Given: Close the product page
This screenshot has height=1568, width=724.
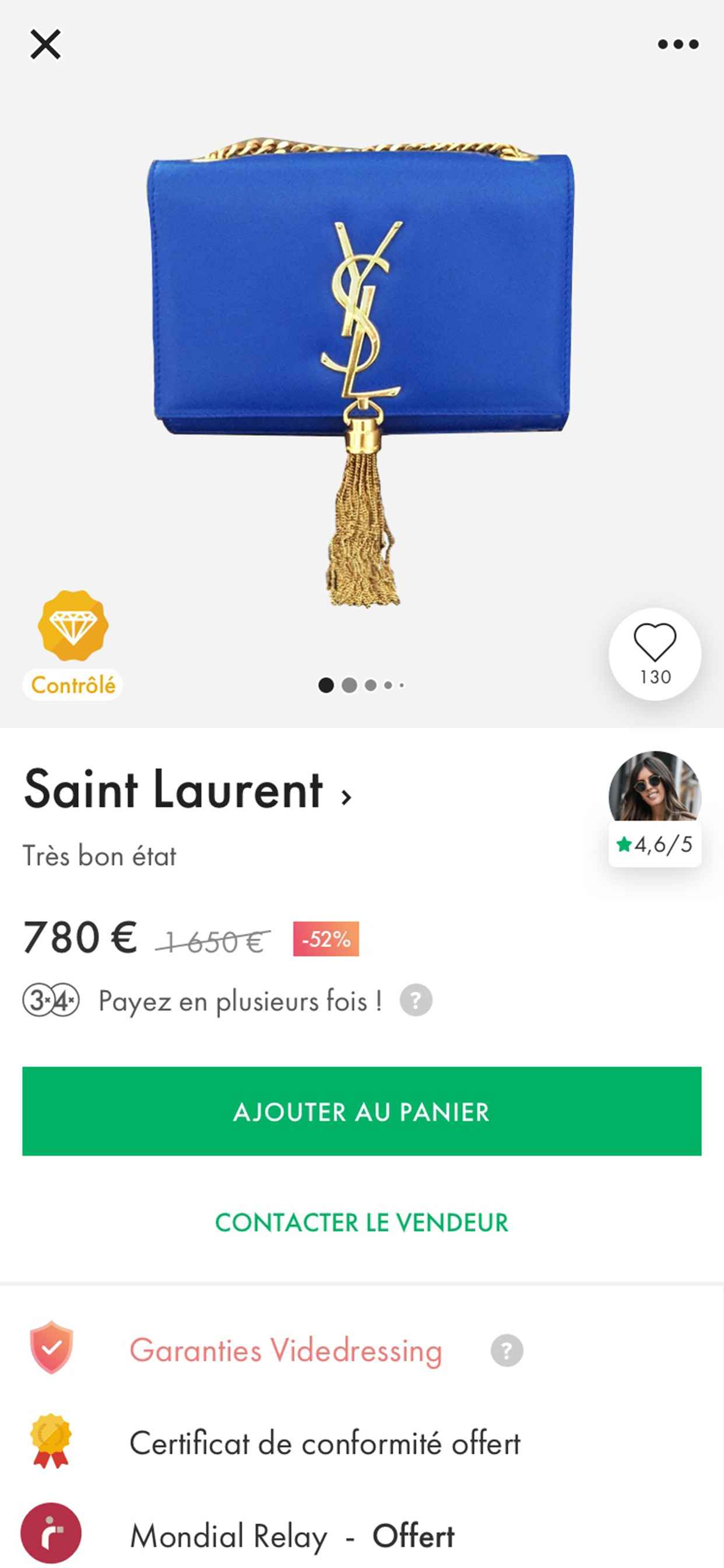Looking at the screenshot, I should (45, 44).
